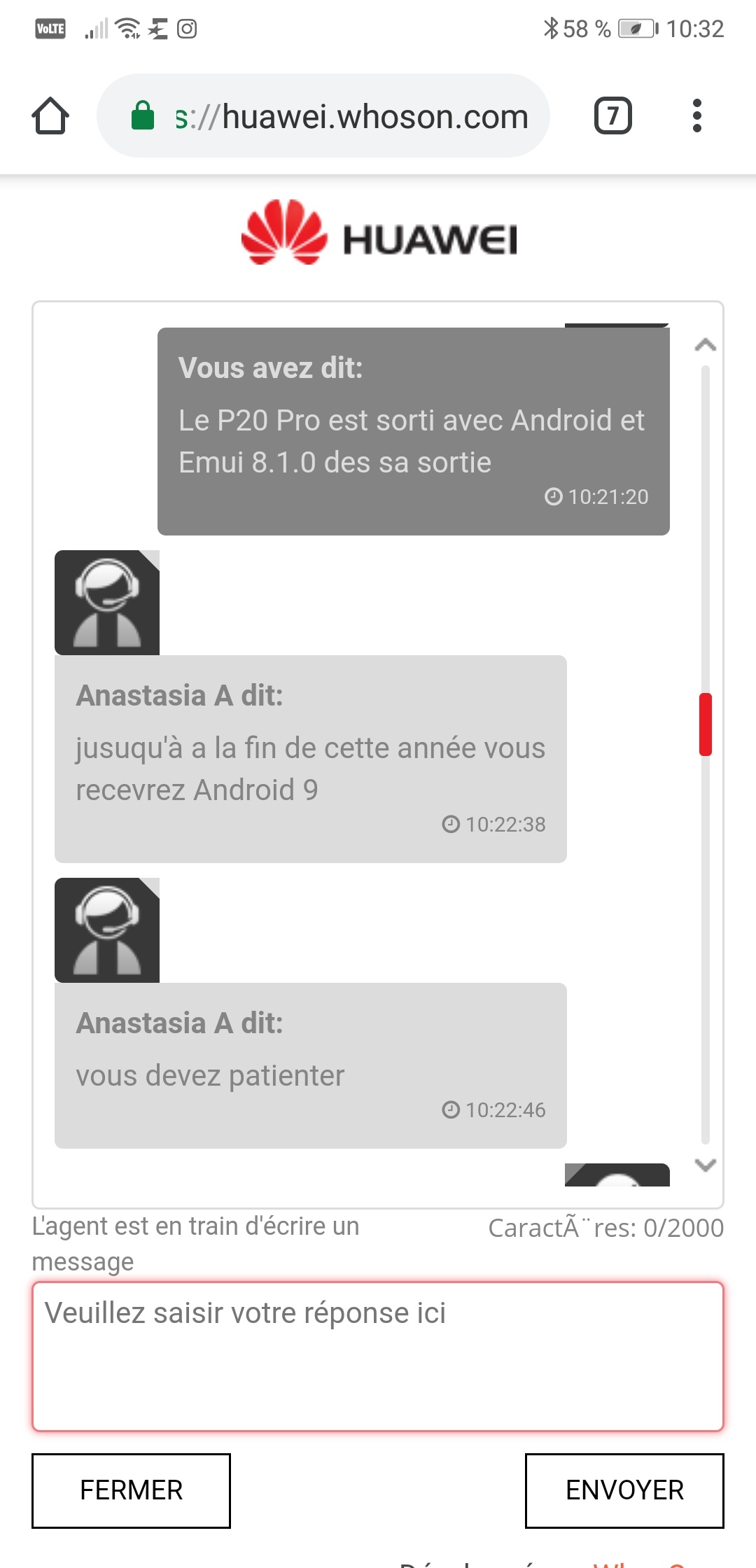756x1568 pixels.
Task: Tap the huawei.whoson.com address bar
Action: pyautogui.click(x=323, y=115)
